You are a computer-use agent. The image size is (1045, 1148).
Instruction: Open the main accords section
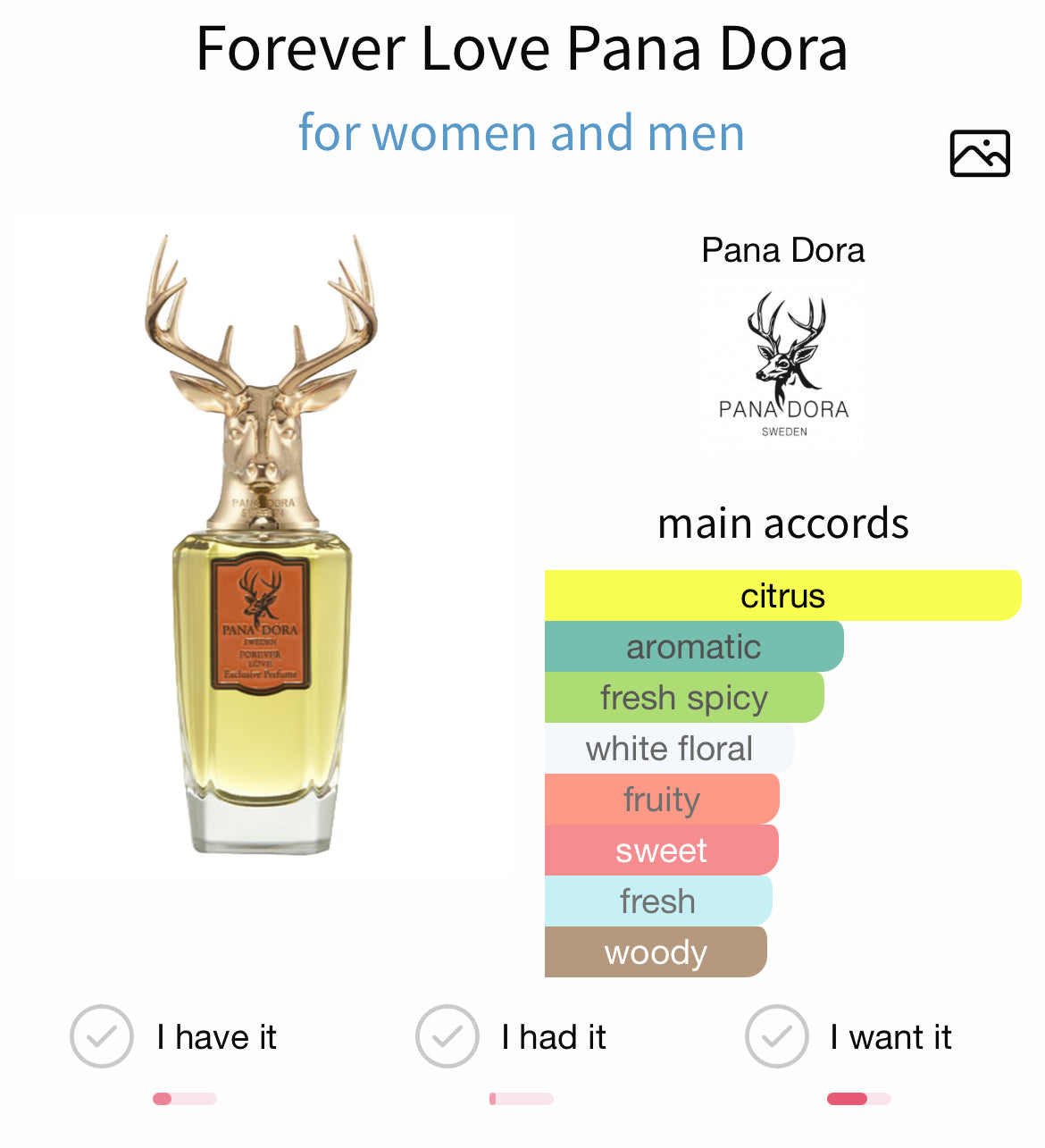(782, 524)
